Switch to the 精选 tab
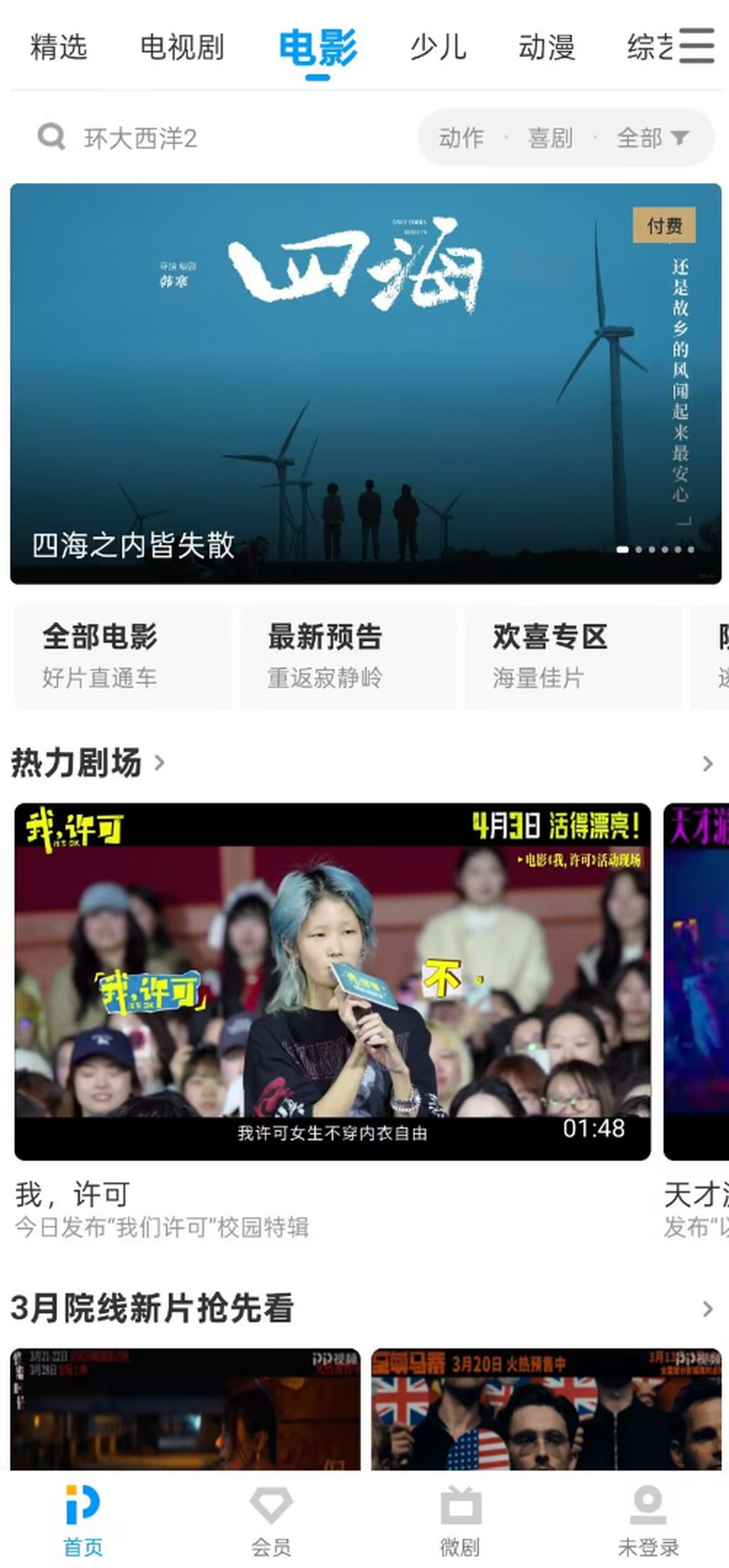Screen dimensions: 729x1568 (x=59, y=47)
